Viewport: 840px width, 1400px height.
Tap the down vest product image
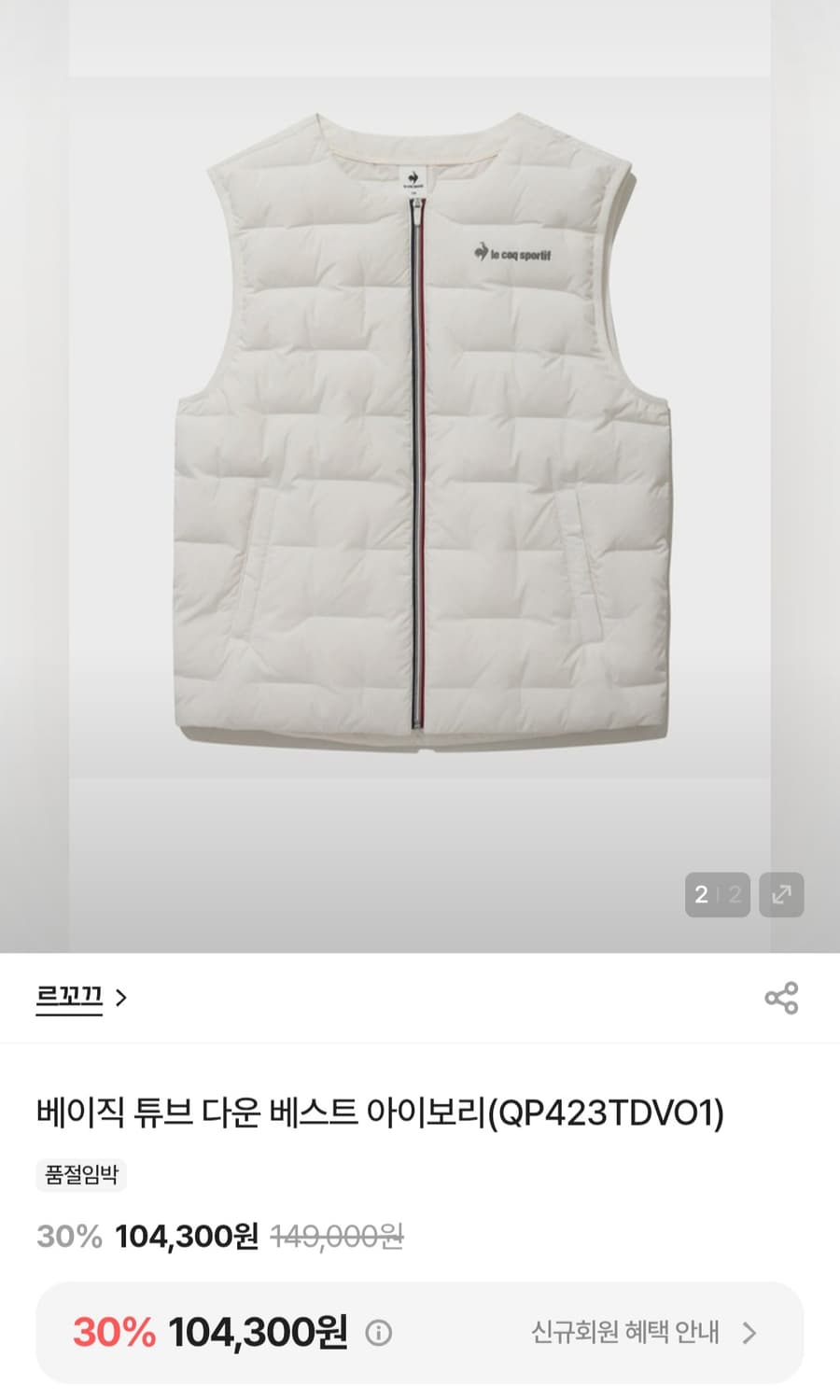420,439
